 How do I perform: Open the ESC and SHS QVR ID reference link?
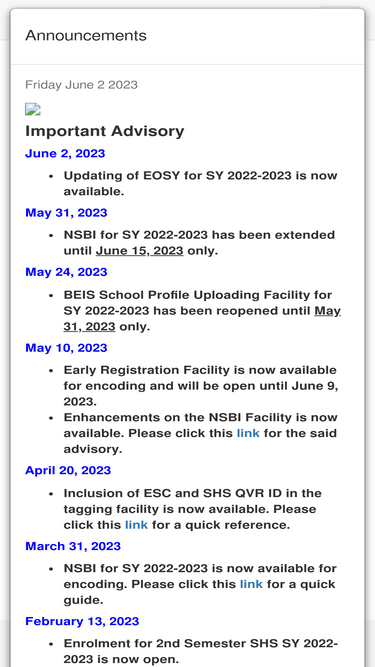[x=136, y=524]
